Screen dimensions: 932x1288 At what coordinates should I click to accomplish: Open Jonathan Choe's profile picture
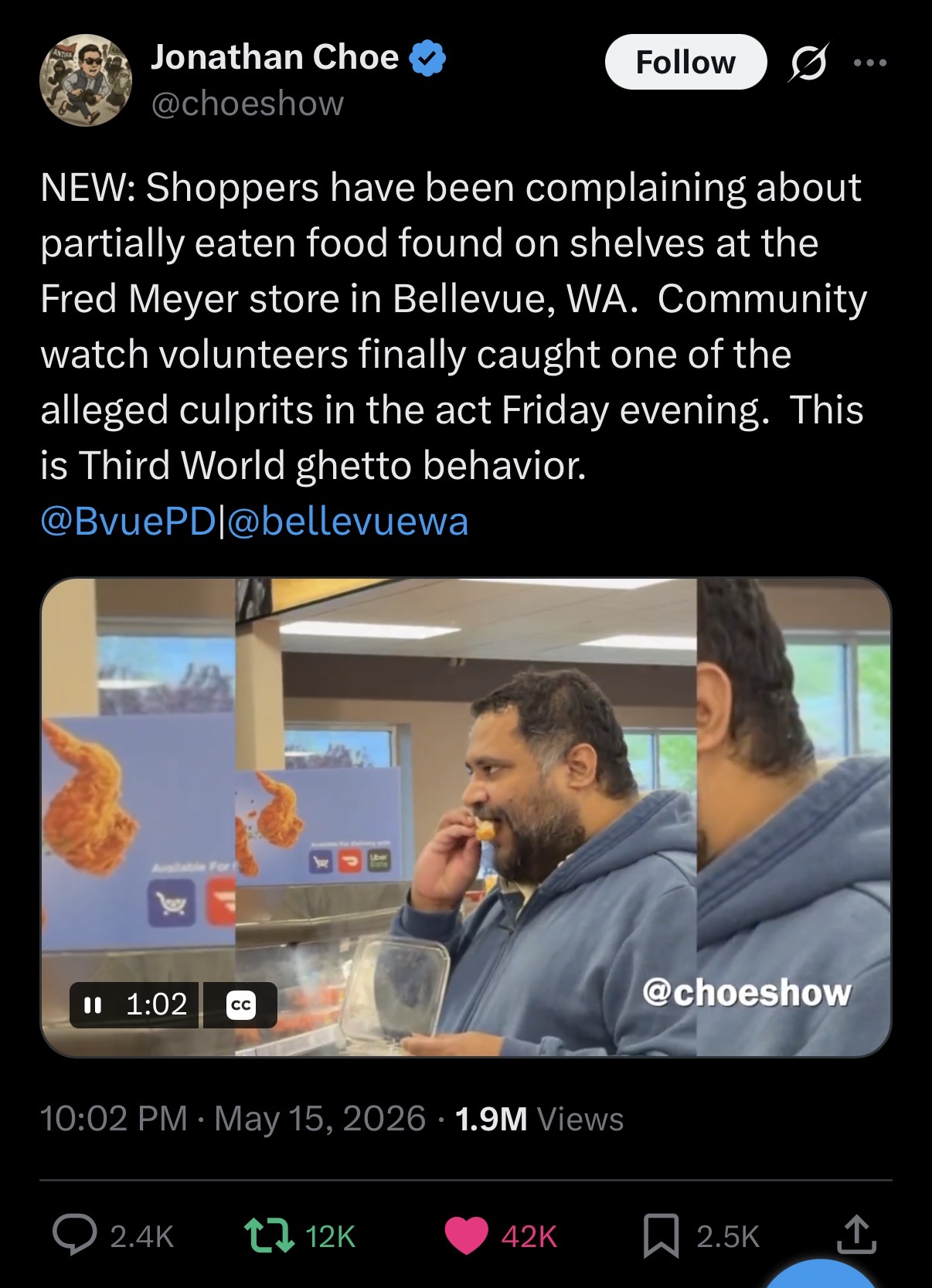pos(85,80)
